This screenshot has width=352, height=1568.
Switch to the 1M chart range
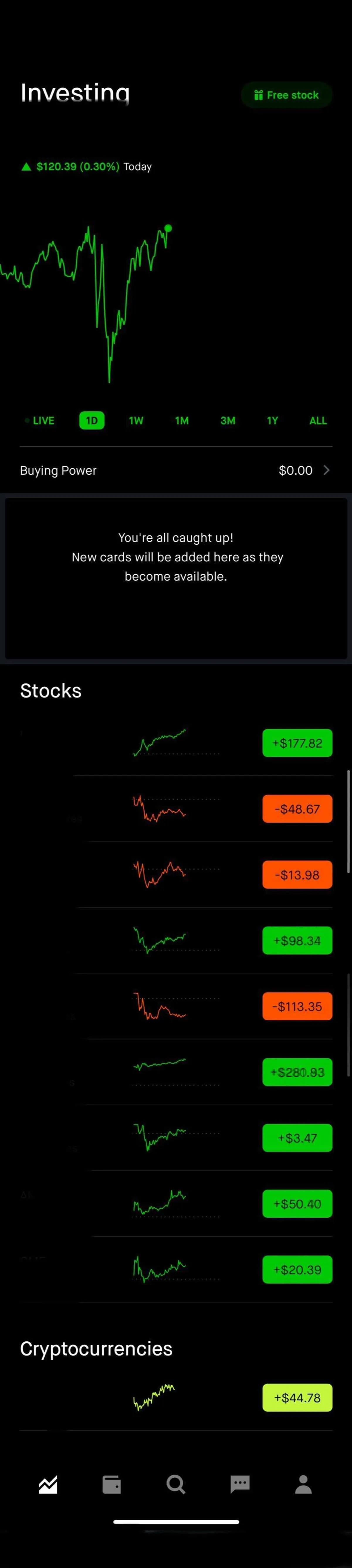pyautogui.click(x=182, y=421)
